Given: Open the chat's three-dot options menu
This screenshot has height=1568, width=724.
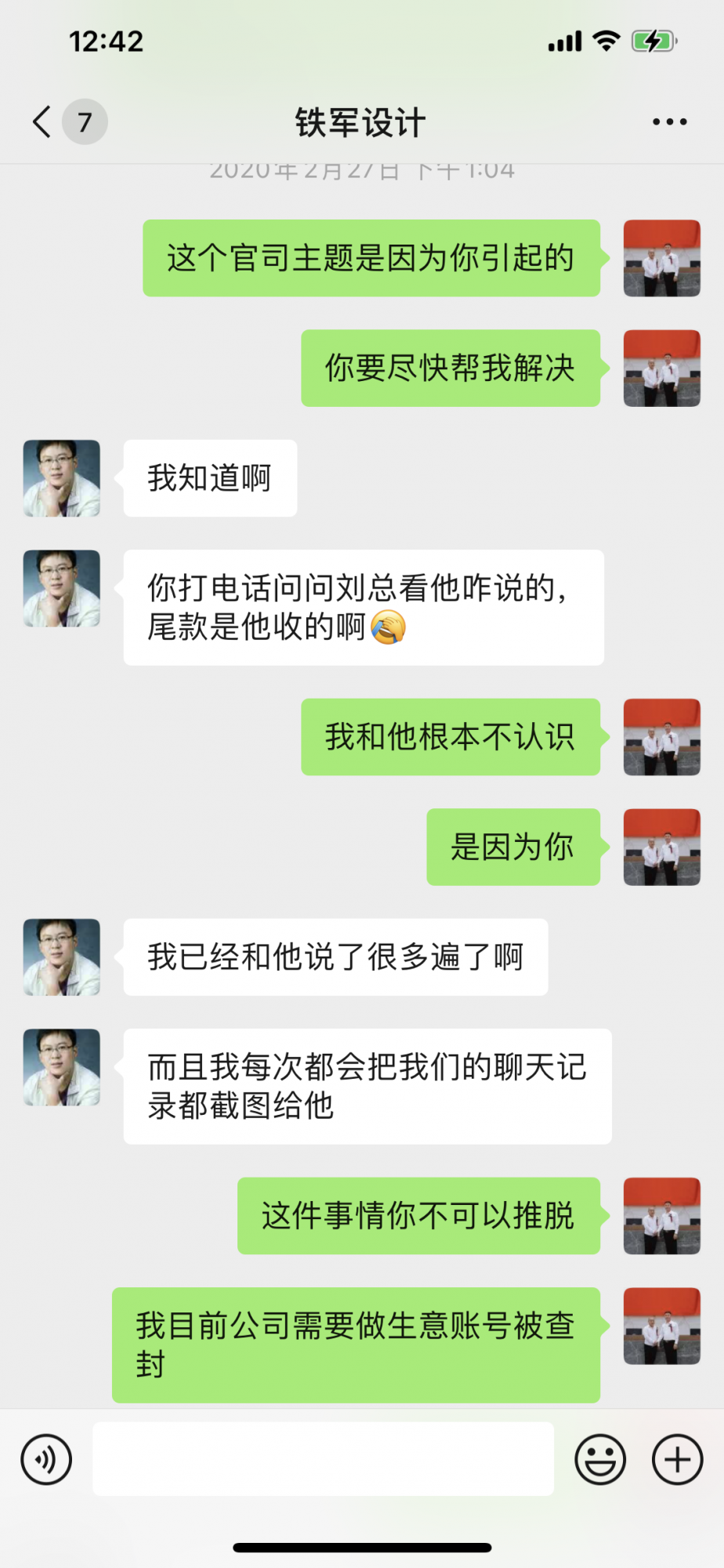Looking at the screenshot, I should pos(669,122).
